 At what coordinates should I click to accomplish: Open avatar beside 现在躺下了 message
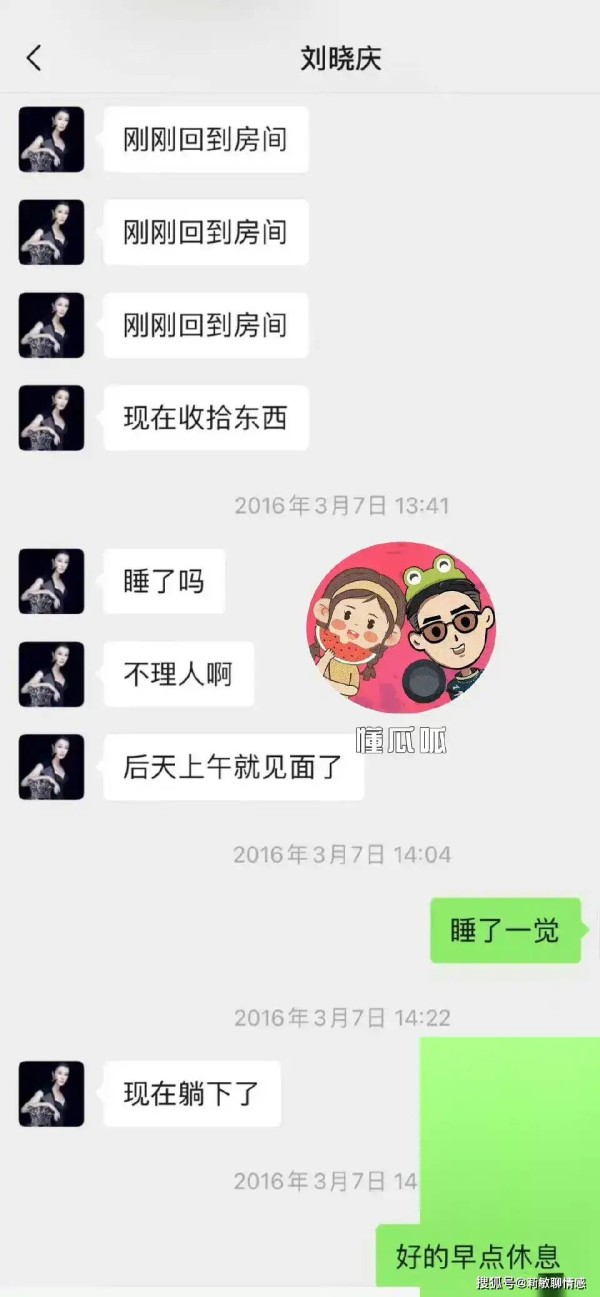click(x=51, y=1094)
